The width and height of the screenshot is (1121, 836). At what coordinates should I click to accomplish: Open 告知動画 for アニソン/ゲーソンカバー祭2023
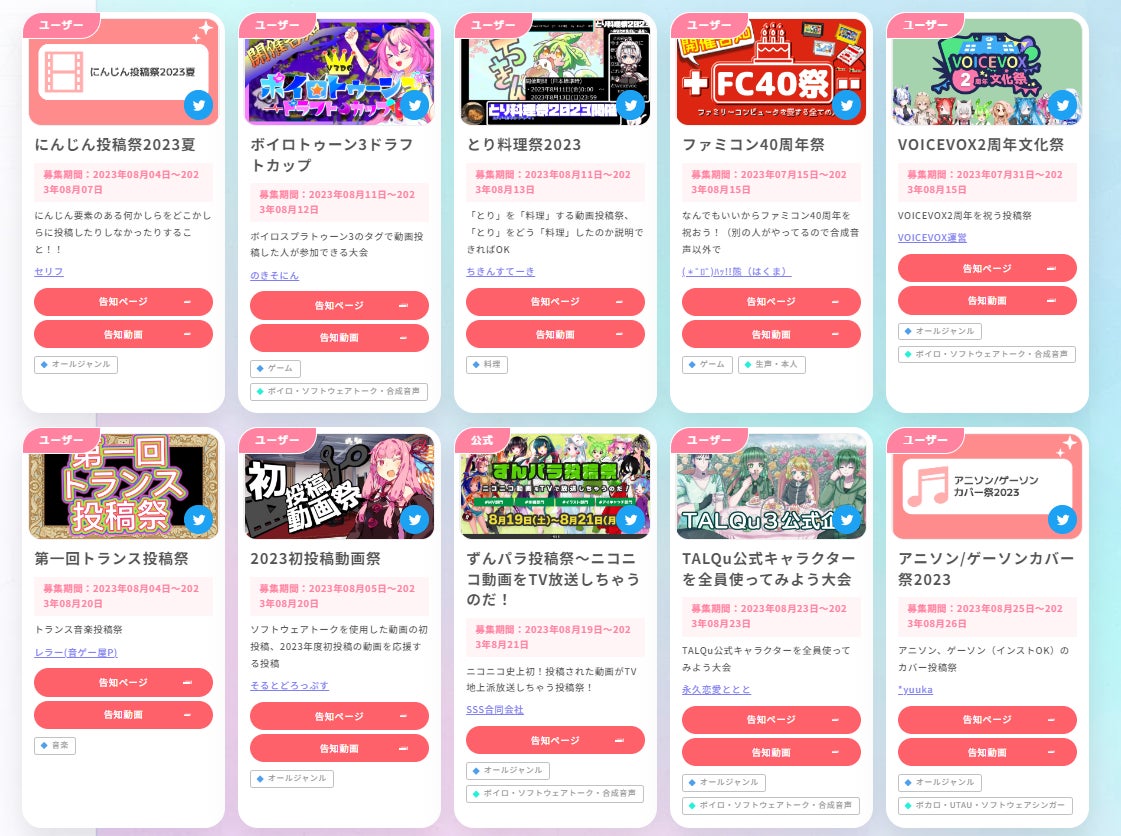(x=987, y=752)
